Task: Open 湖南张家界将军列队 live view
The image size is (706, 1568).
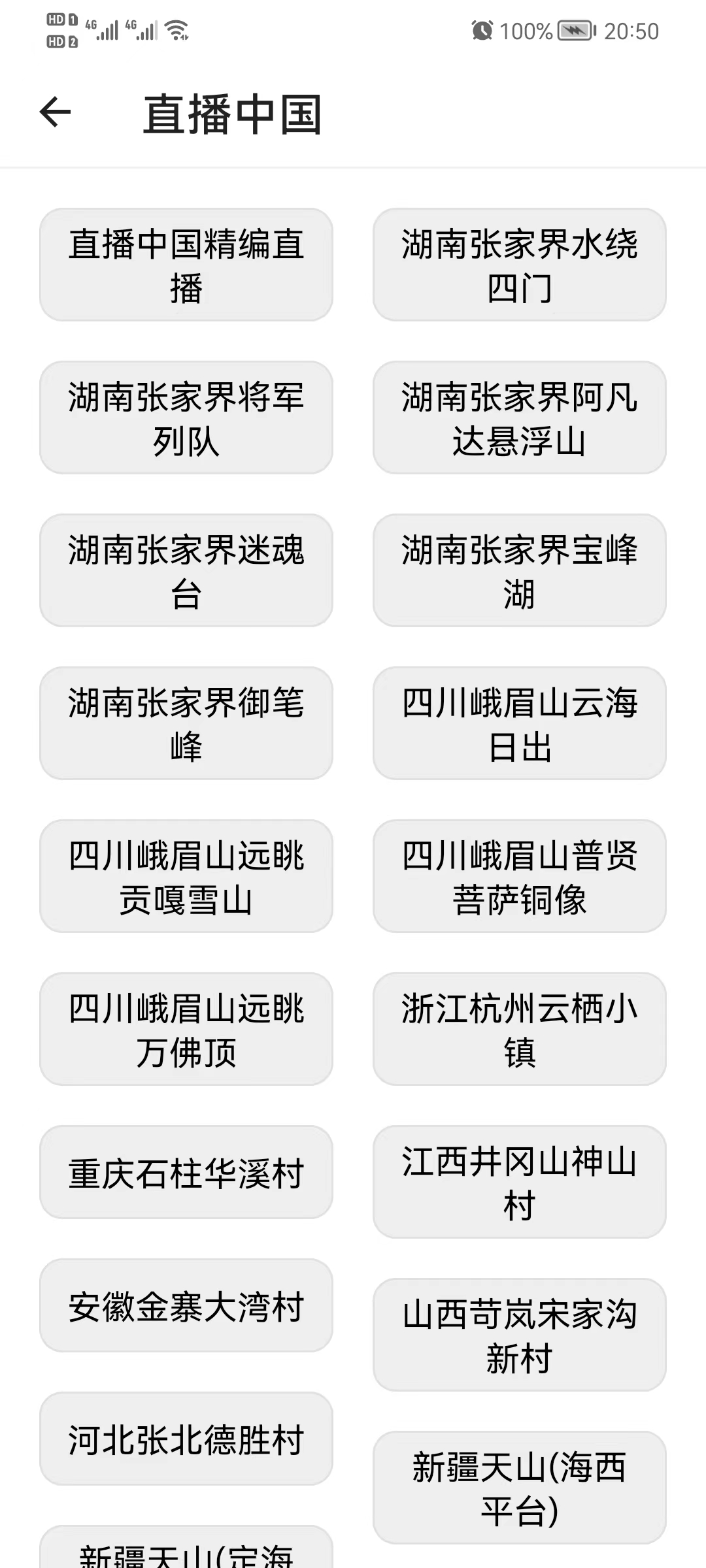Action: 186,418
